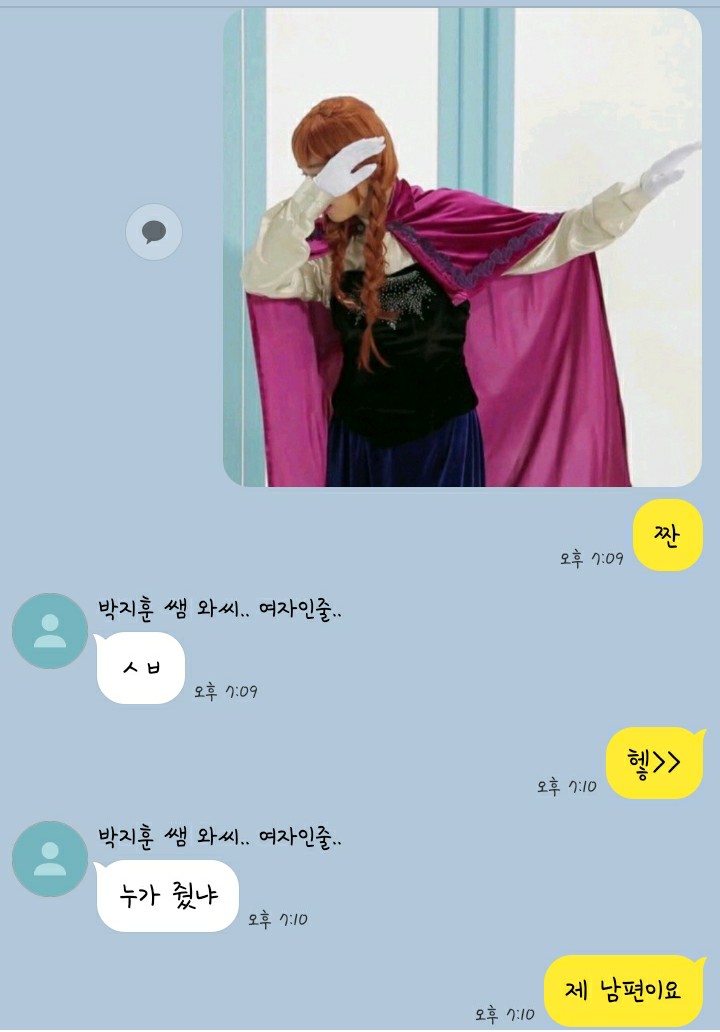Open sender's profile picture next to "ㅅㅂ" message
Screen dimensions: 720x1032
[x=50, y=631]
